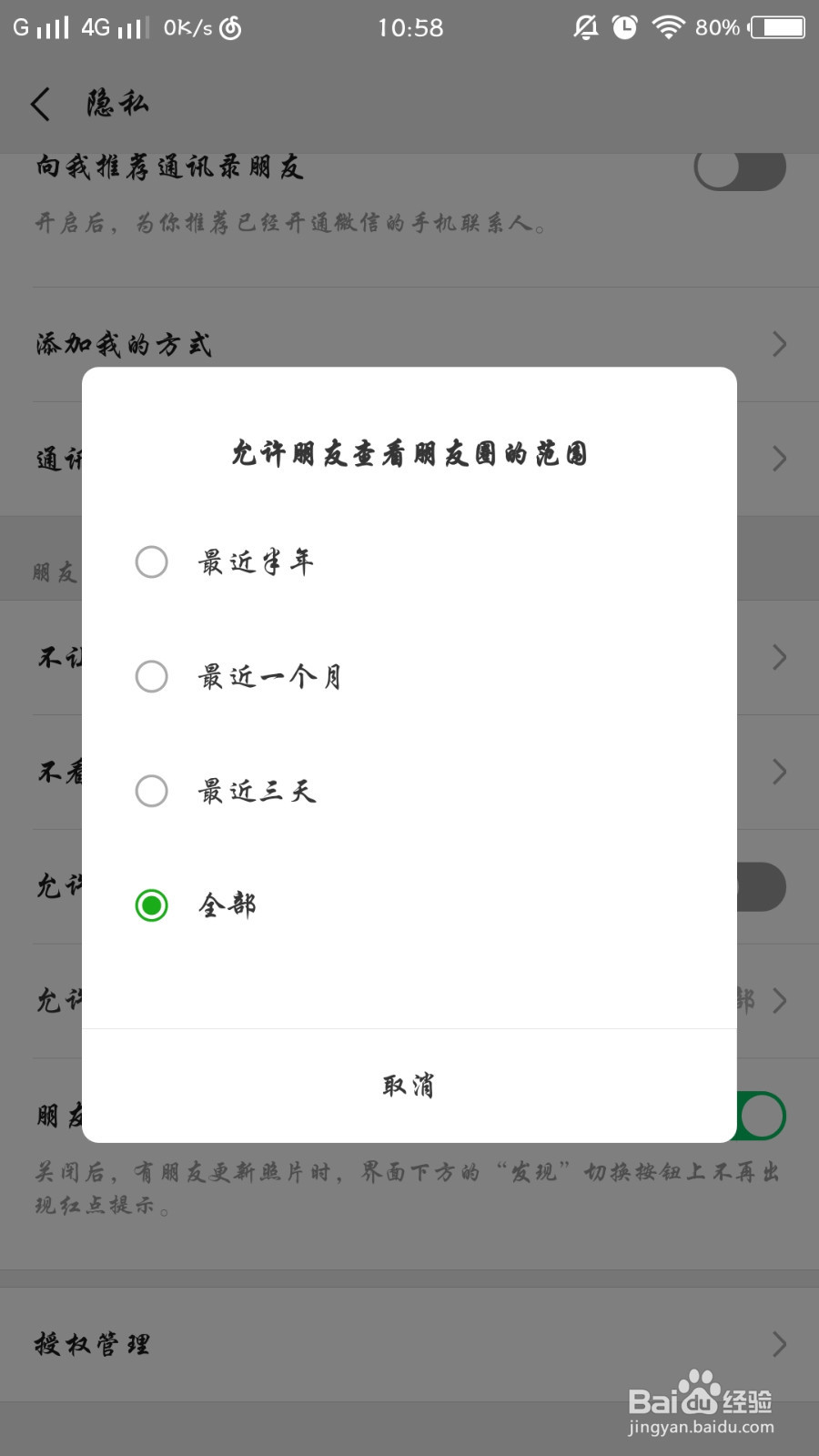Open the 授权管理 settings entry
The height and width of the screenshot is (1456, 819).
[x=91, y=1343]
